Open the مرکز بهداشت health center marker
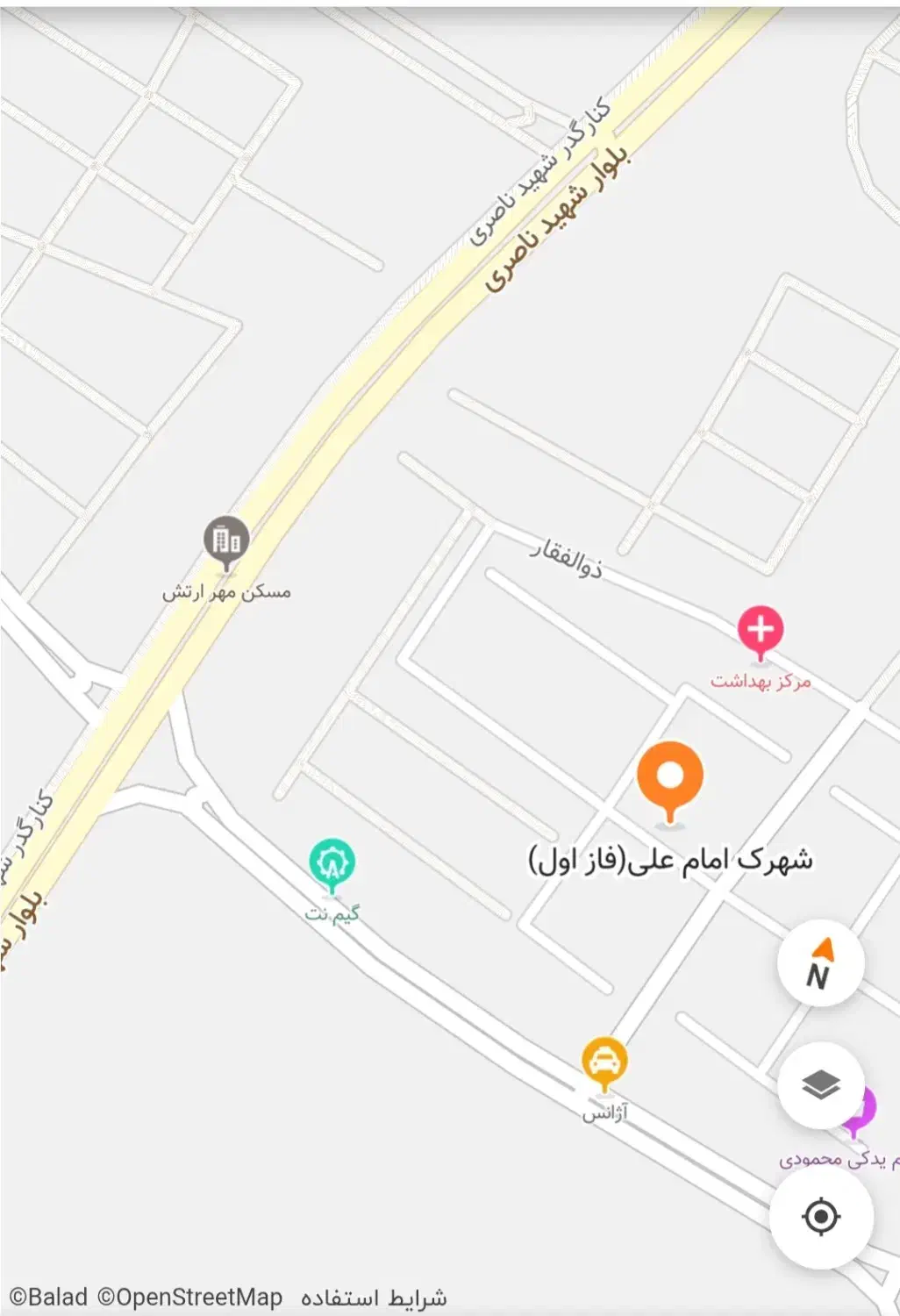The height and width of the screenshot is (1316, 900). pyautogui.click(x=761, y=633)
